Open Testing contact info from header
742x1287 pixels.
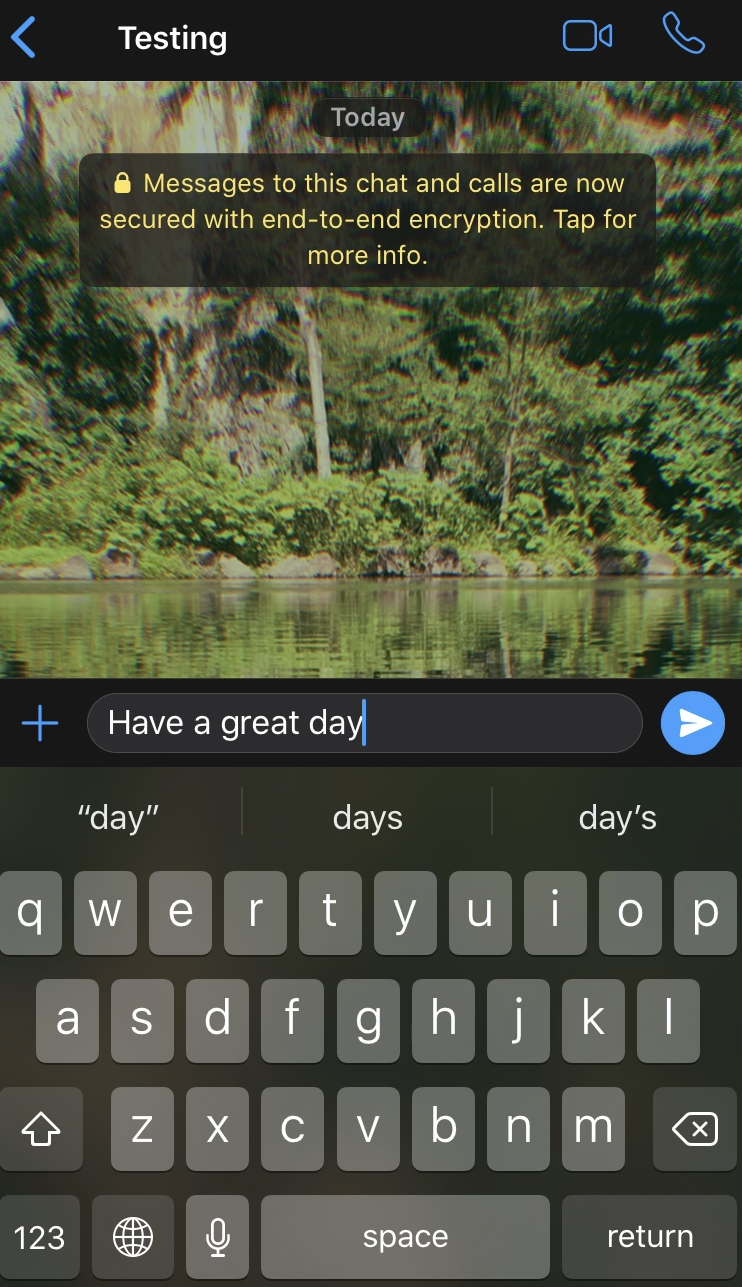pyautogui.click(x=173, y=38)
